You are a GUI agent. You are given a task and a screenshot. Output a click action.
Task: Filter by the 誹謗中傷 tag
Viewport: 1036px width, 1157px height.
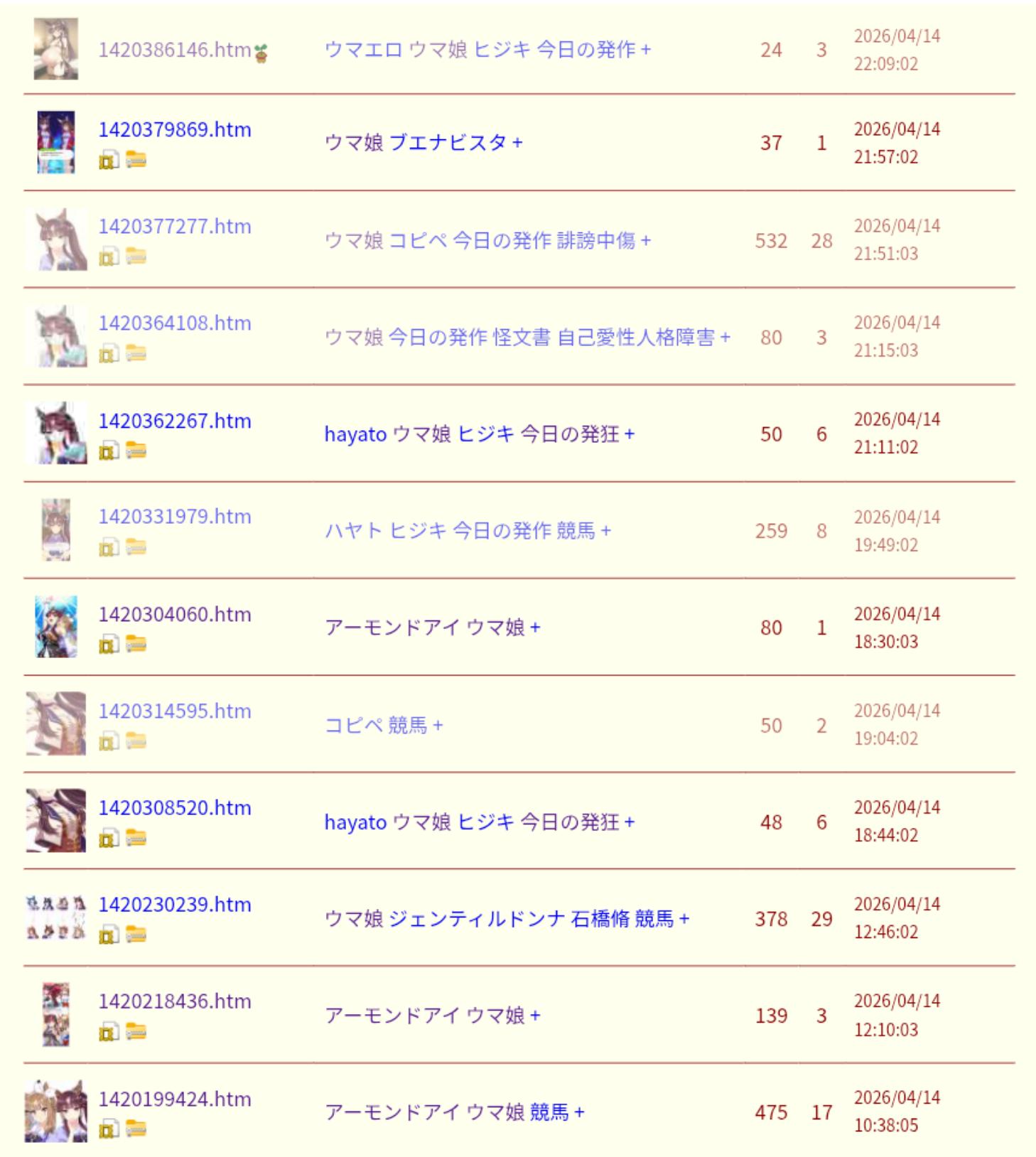(595, 241)
